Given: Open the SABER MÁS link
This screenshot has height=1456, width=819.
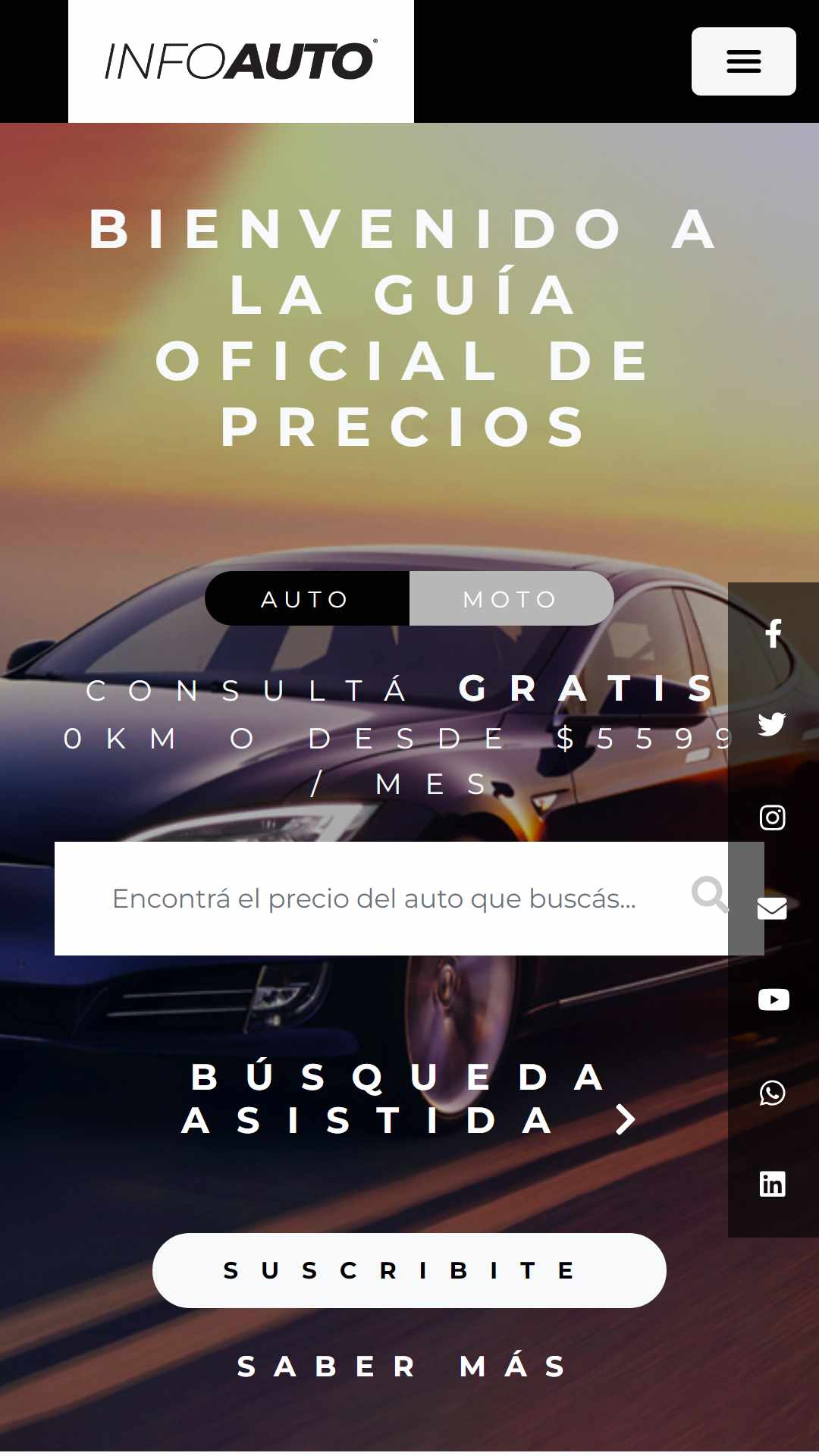Looking at the screenshot, I should click(x=402, y=1367).
